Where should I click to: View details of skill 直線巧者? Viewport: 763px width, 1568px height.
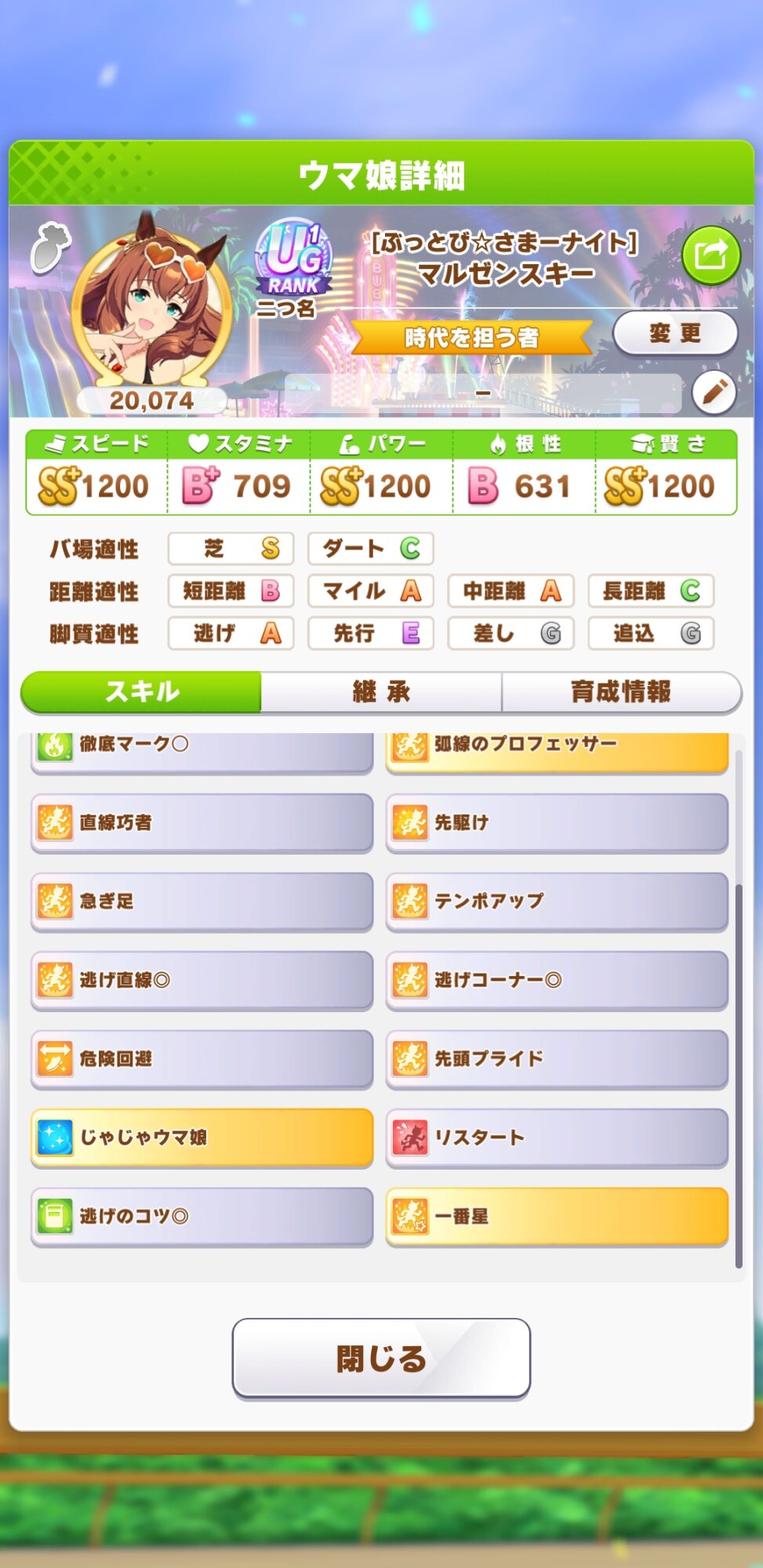(202, 822)
